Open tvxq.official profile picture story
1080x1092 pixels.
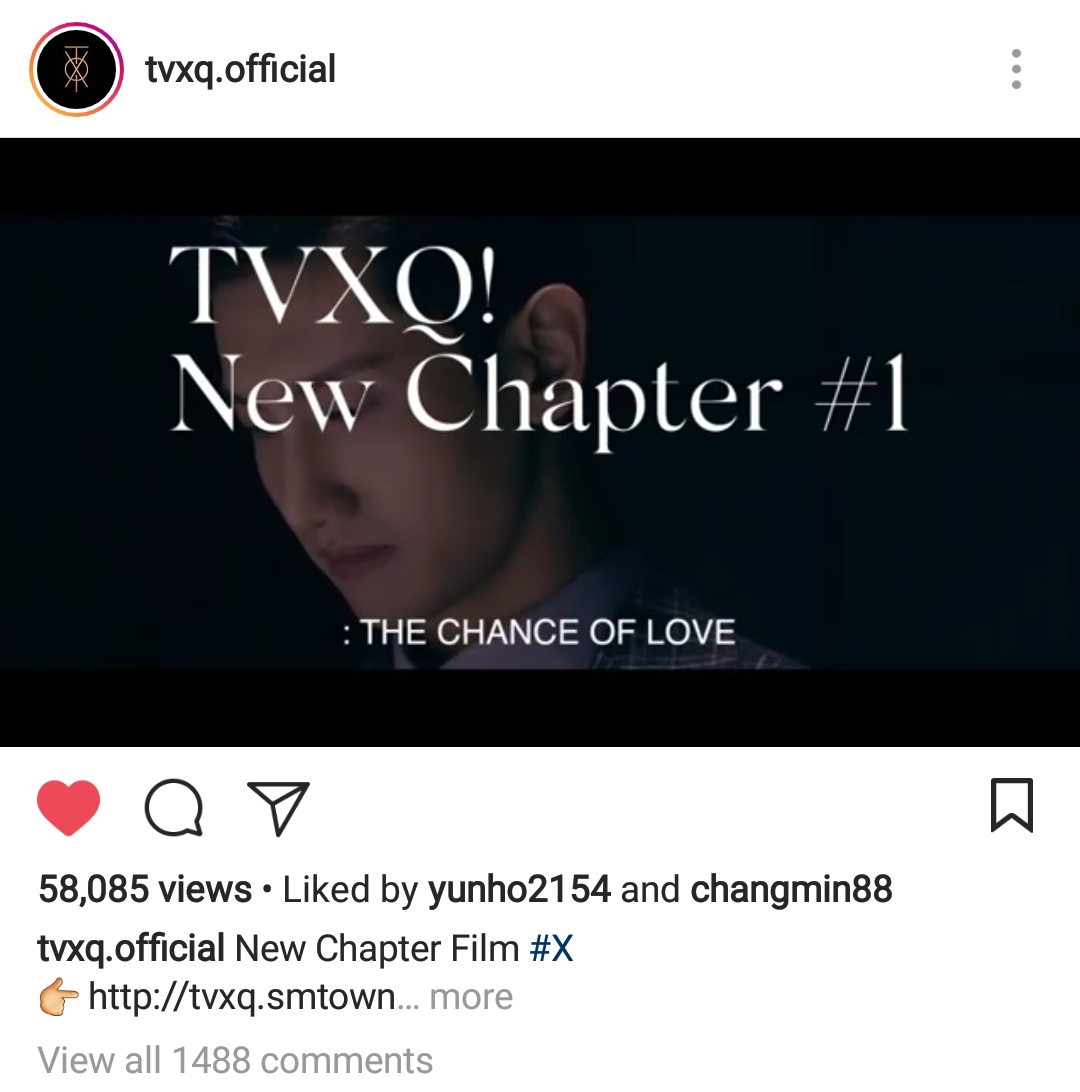[x=76, y=70]
